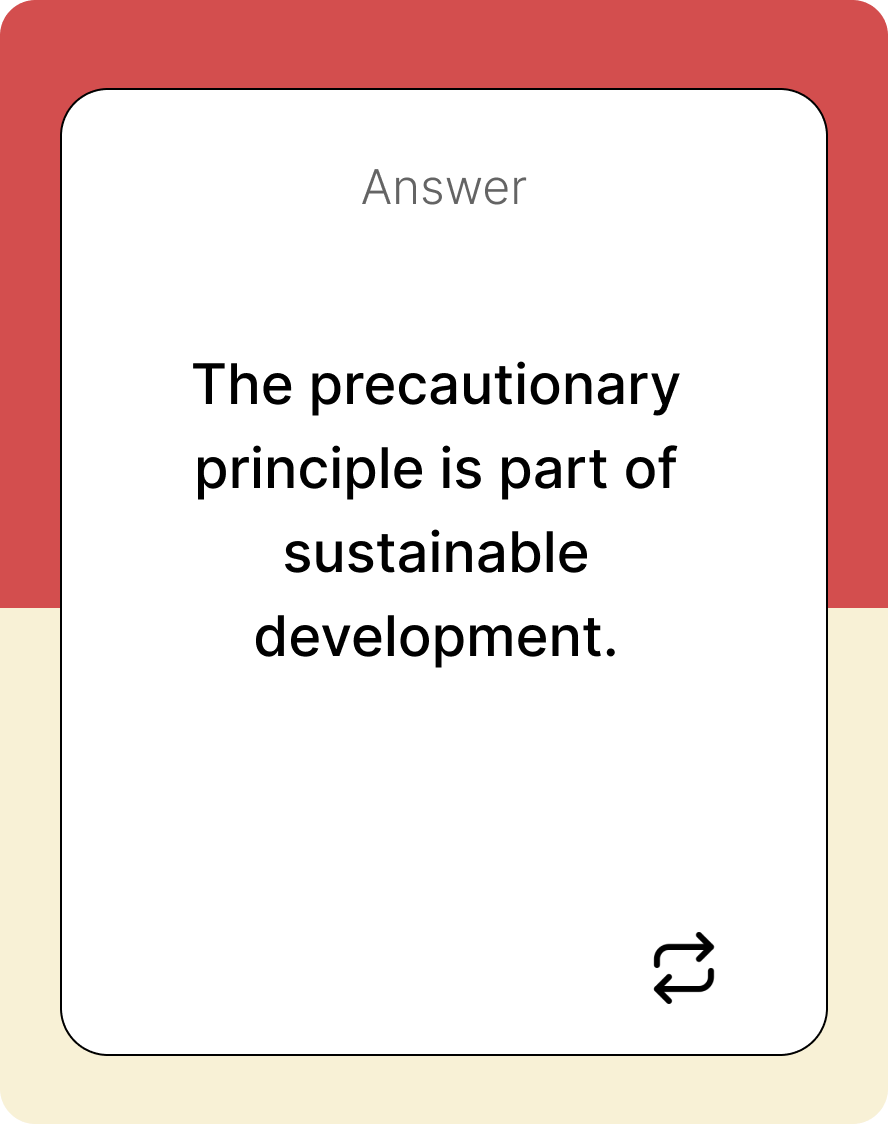The width and height of the screenshot is (888, 1124).
Task: Tap the flip card icon
Action: [684, 968]
